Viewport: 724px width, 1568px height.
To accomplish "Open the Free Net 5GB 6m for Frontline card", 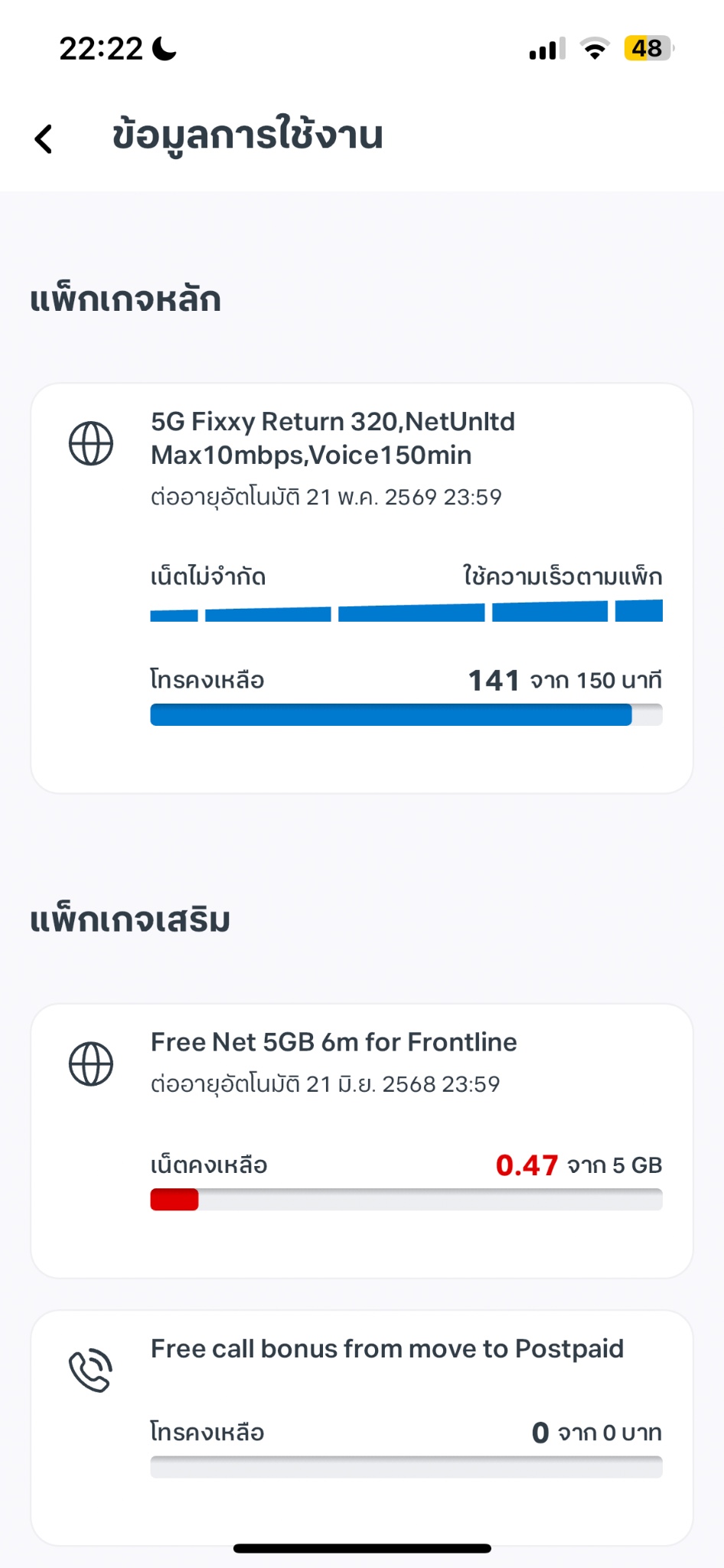I will click(x=362, y=1141).
